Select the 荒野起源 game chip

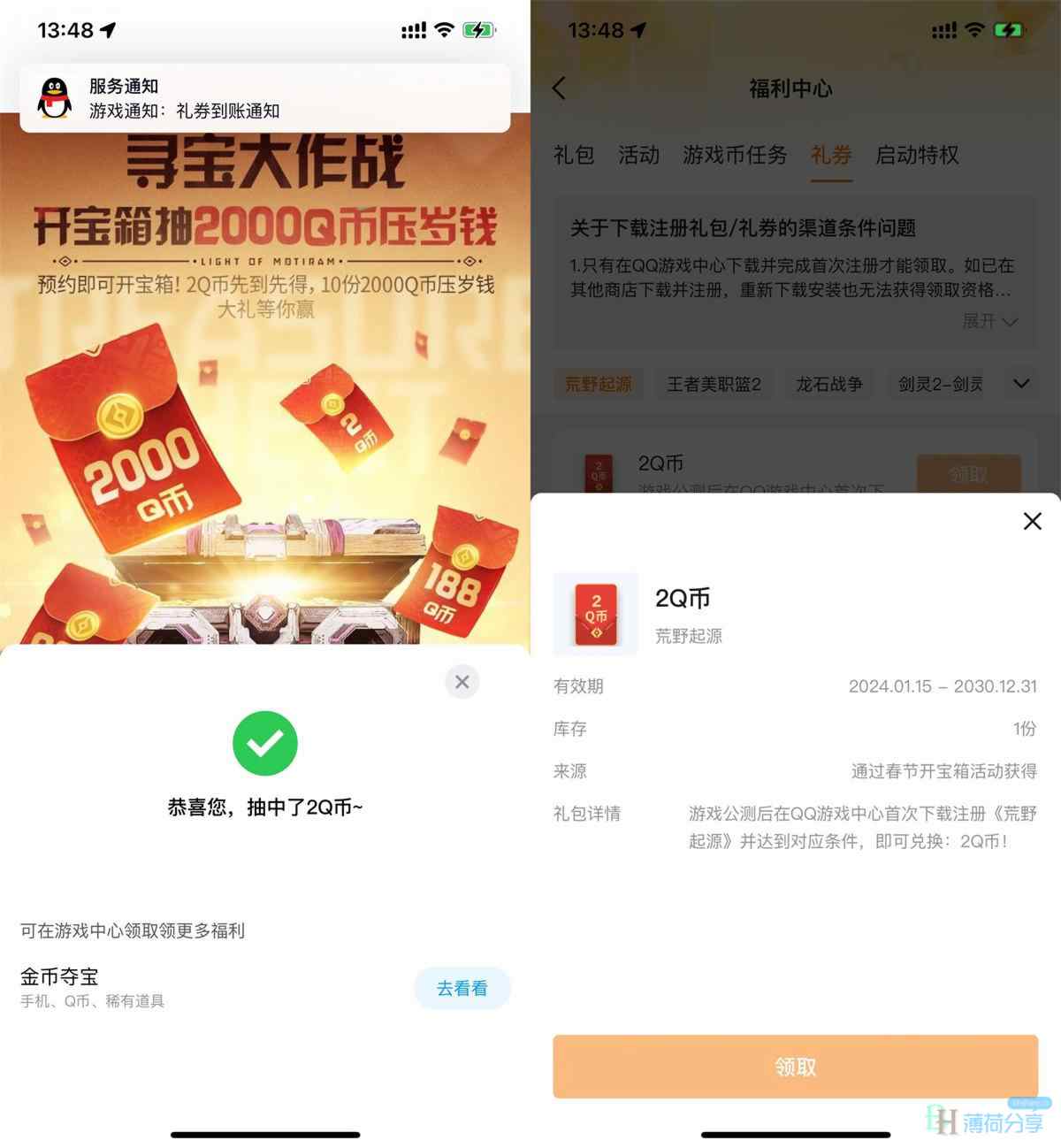click(599, 384)
